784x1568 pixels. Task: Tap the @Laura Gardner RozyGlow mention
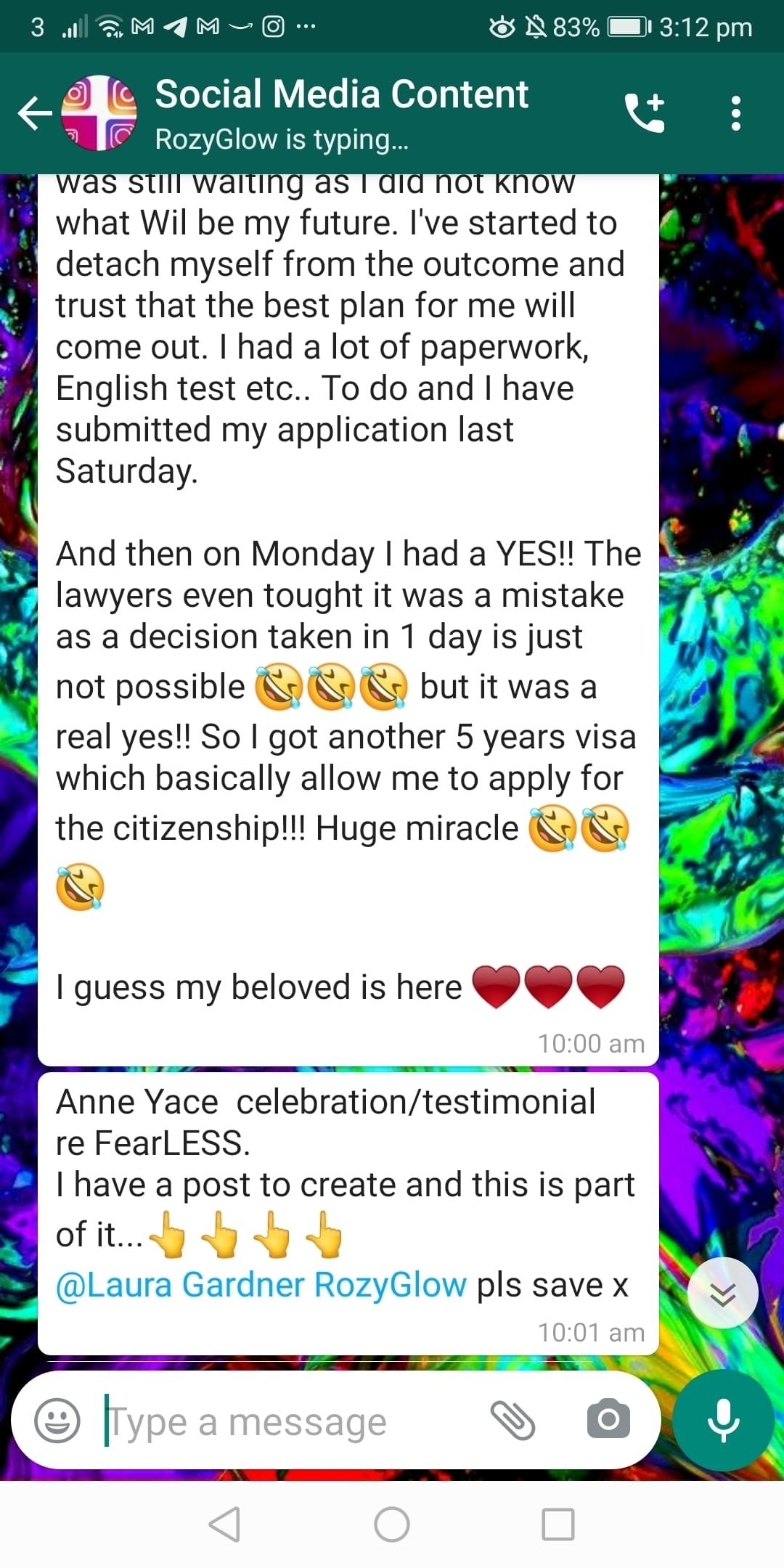261,1285
